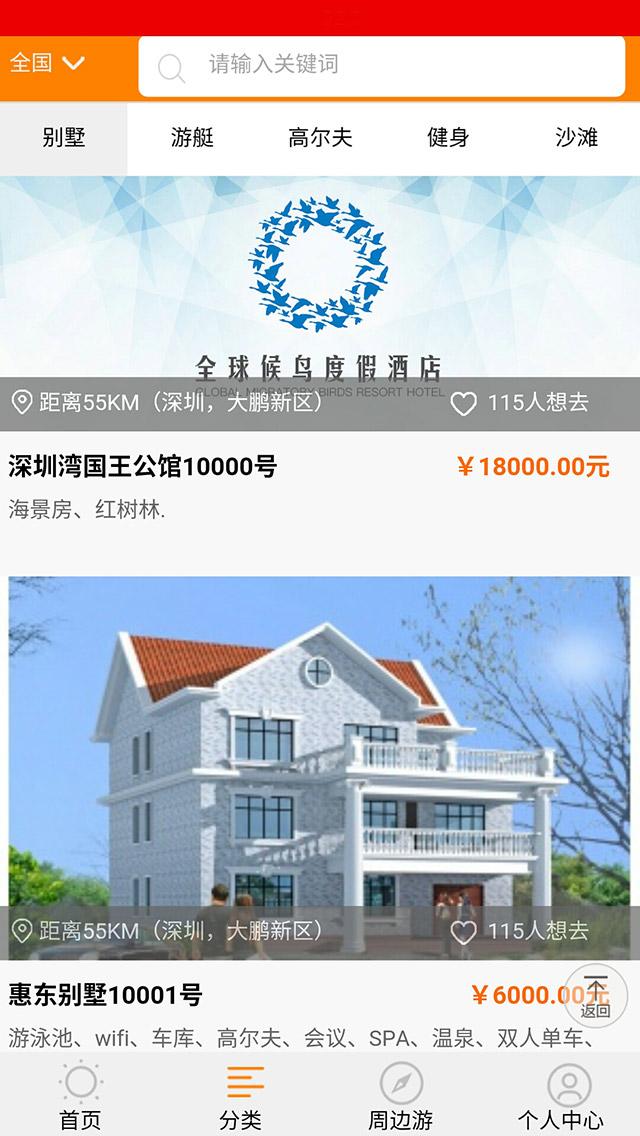Tap the 返回 back-to-top button
Viewport: 640px width, 1136px height.
point(596,995)
